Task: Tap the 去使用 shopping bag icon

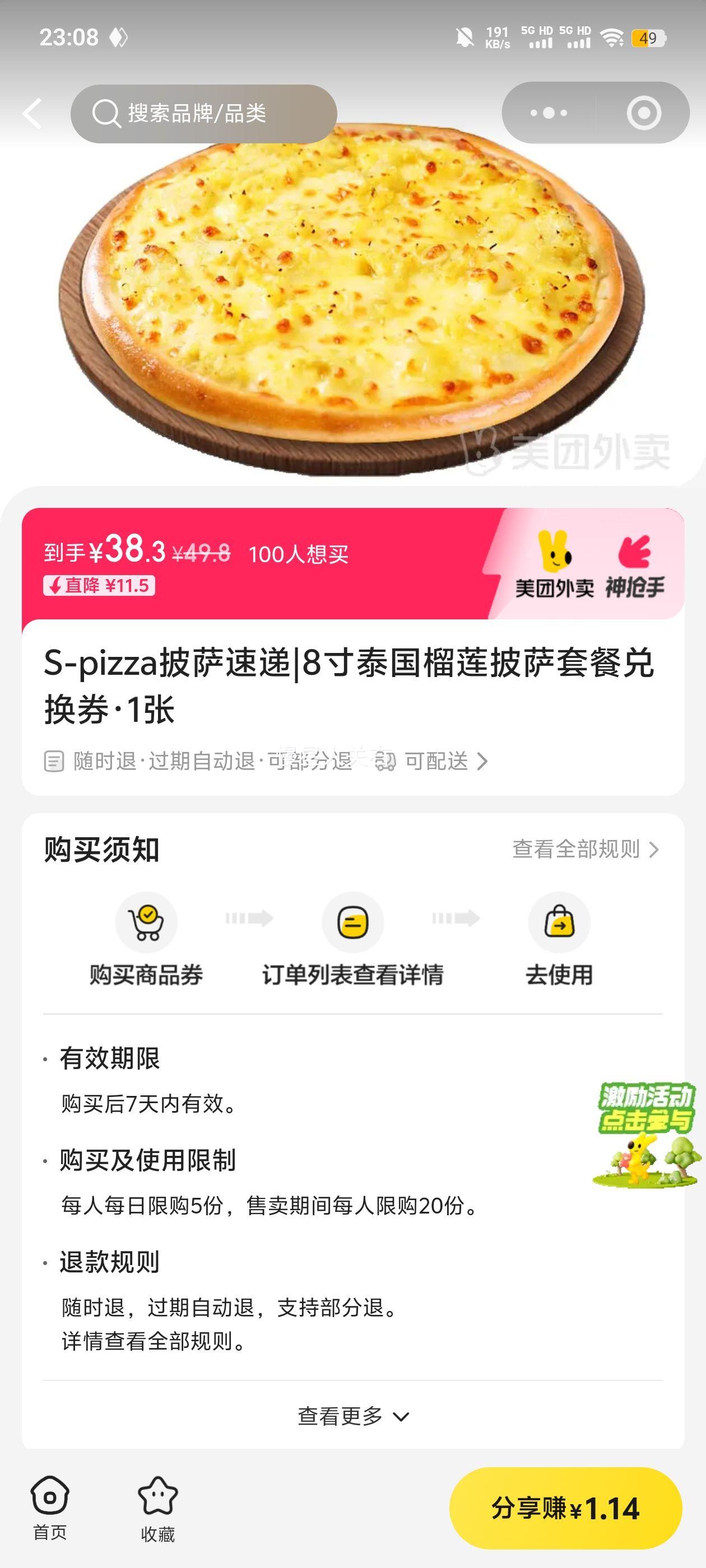Action: coord(560,922)
